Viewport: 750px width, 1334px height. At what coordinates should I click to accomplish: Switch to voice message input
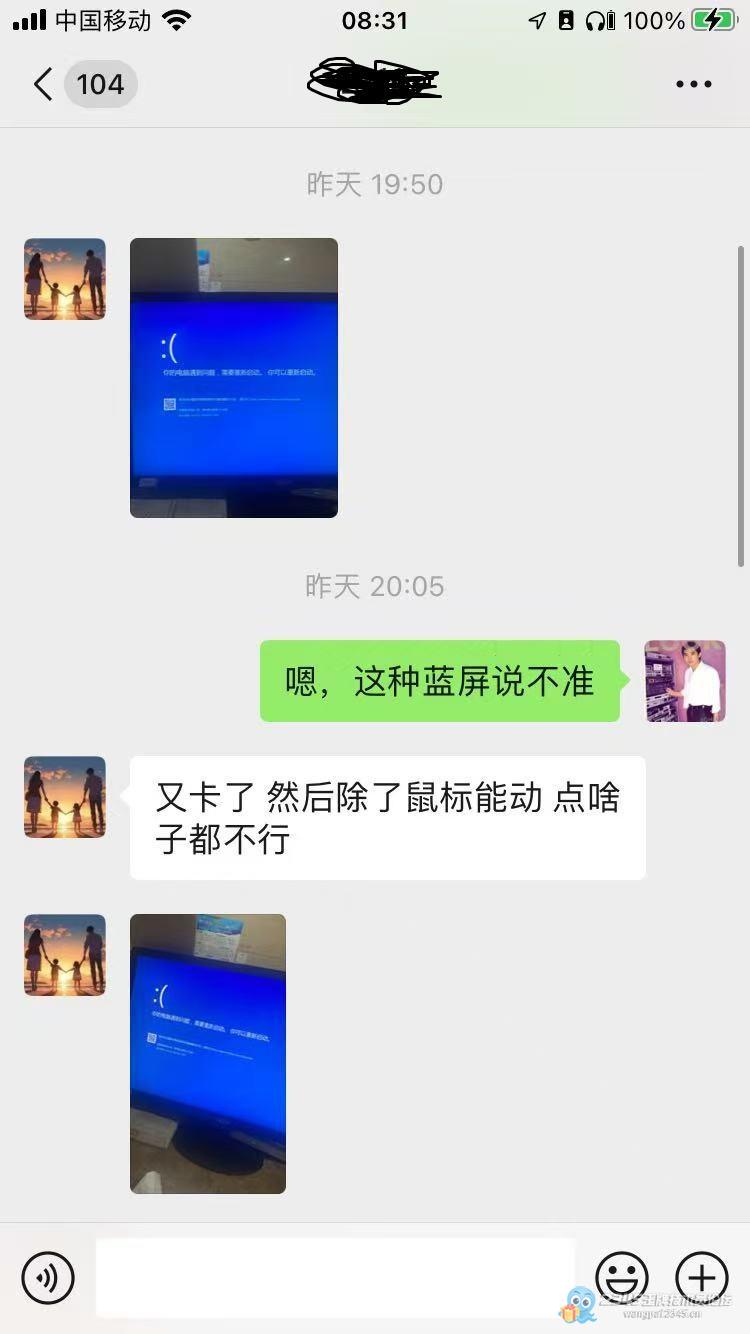tap(48, 1277)
